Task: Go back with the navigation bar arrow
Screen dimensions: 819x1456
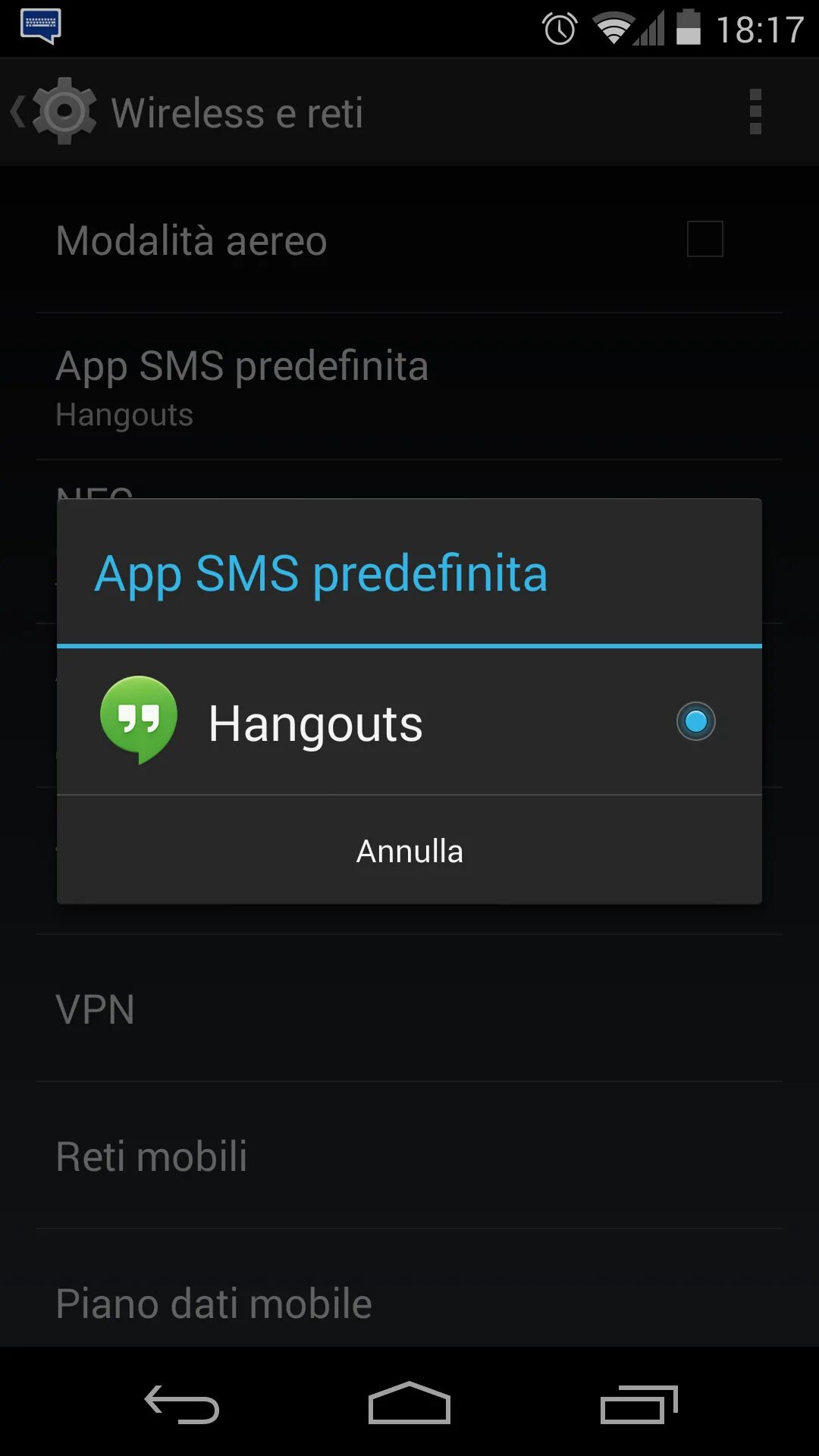Action: pyautogui.click(x=182, y=1404)
